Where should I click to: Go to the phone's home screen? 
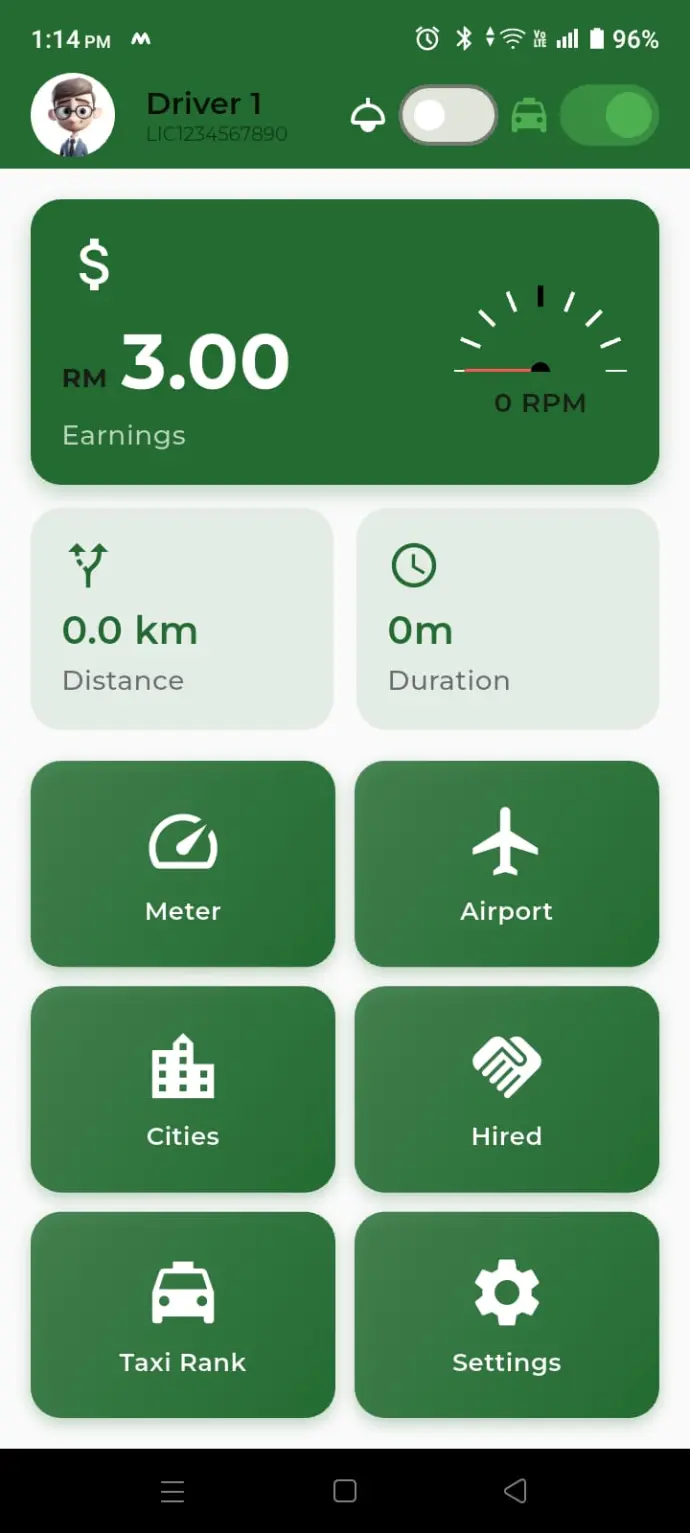[x=345, y=1491]
